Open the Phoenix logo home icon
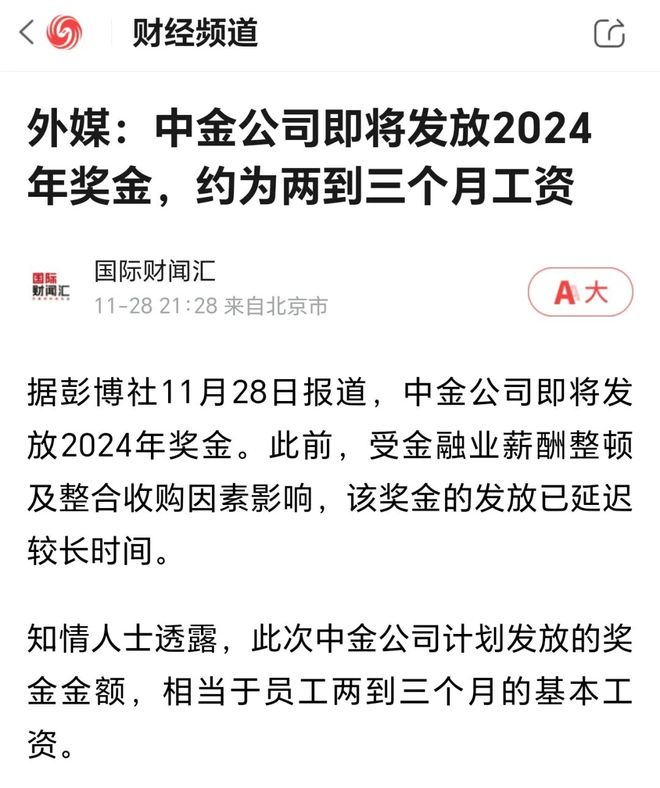660x788 pixels. [66, 33]
